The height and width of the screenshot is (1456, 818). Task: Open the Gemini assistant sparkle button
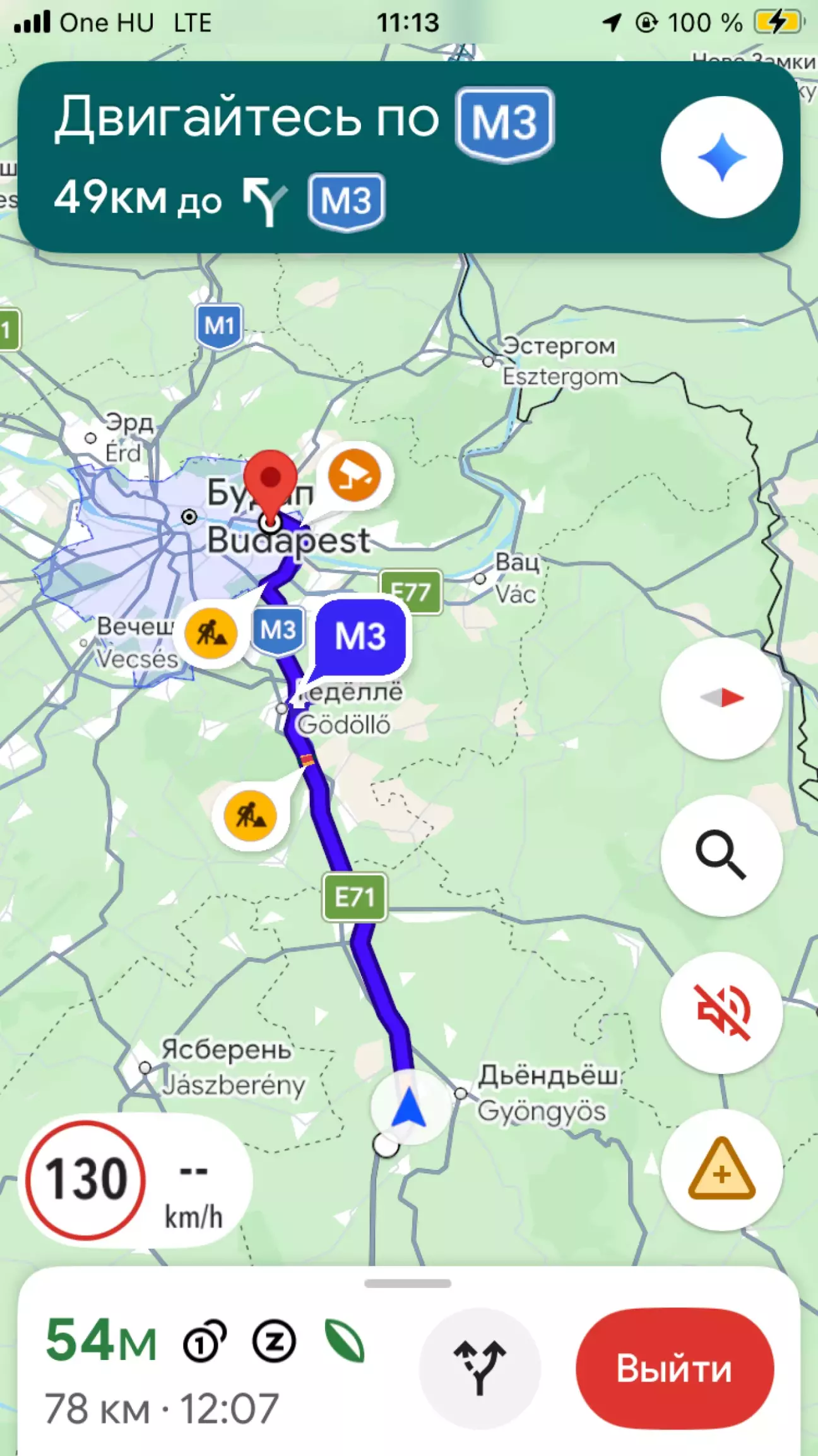coord(721,157)
